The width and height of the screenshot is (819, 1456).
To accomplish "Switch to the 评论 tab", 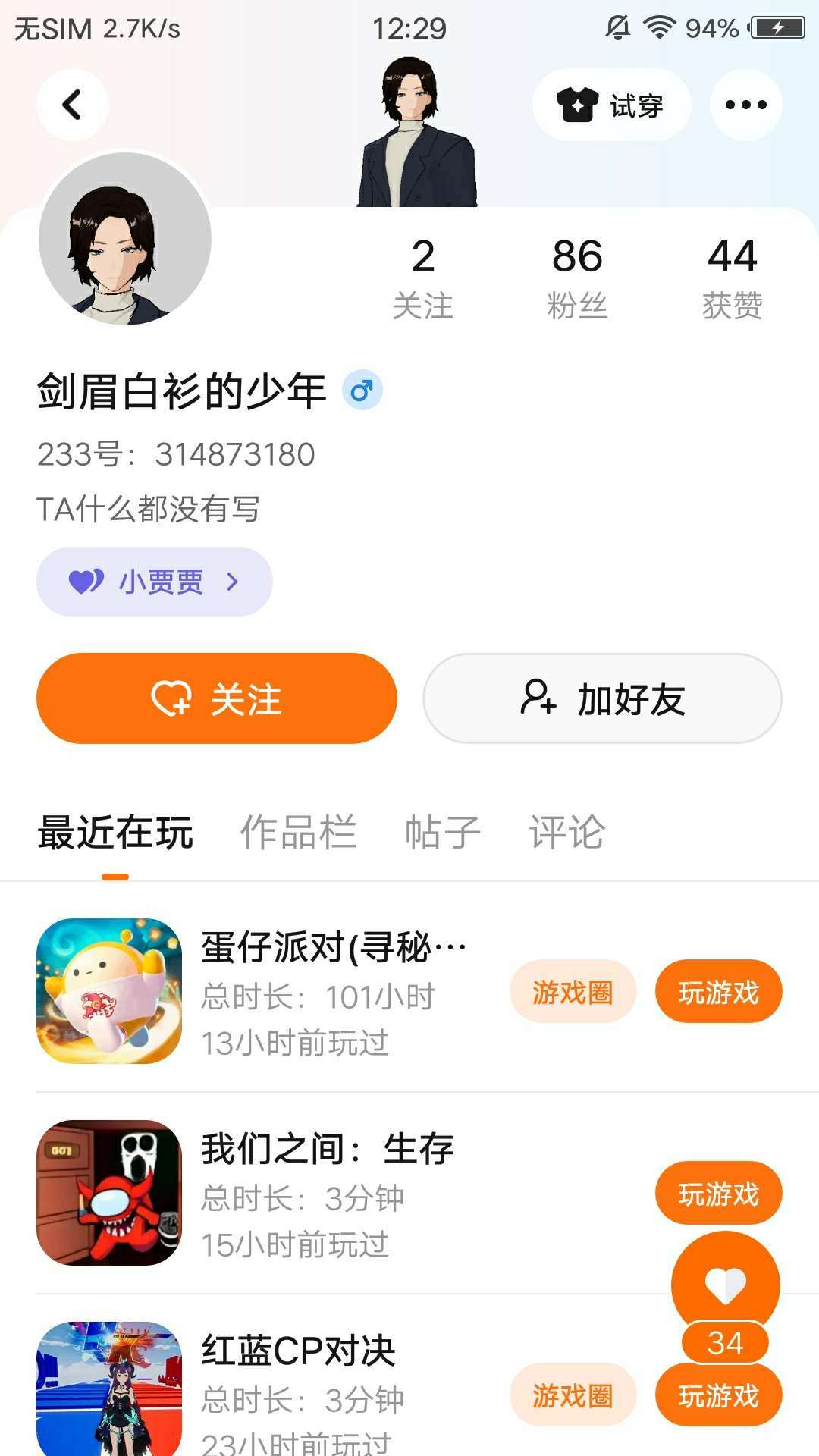I will [x=566, y=832].
